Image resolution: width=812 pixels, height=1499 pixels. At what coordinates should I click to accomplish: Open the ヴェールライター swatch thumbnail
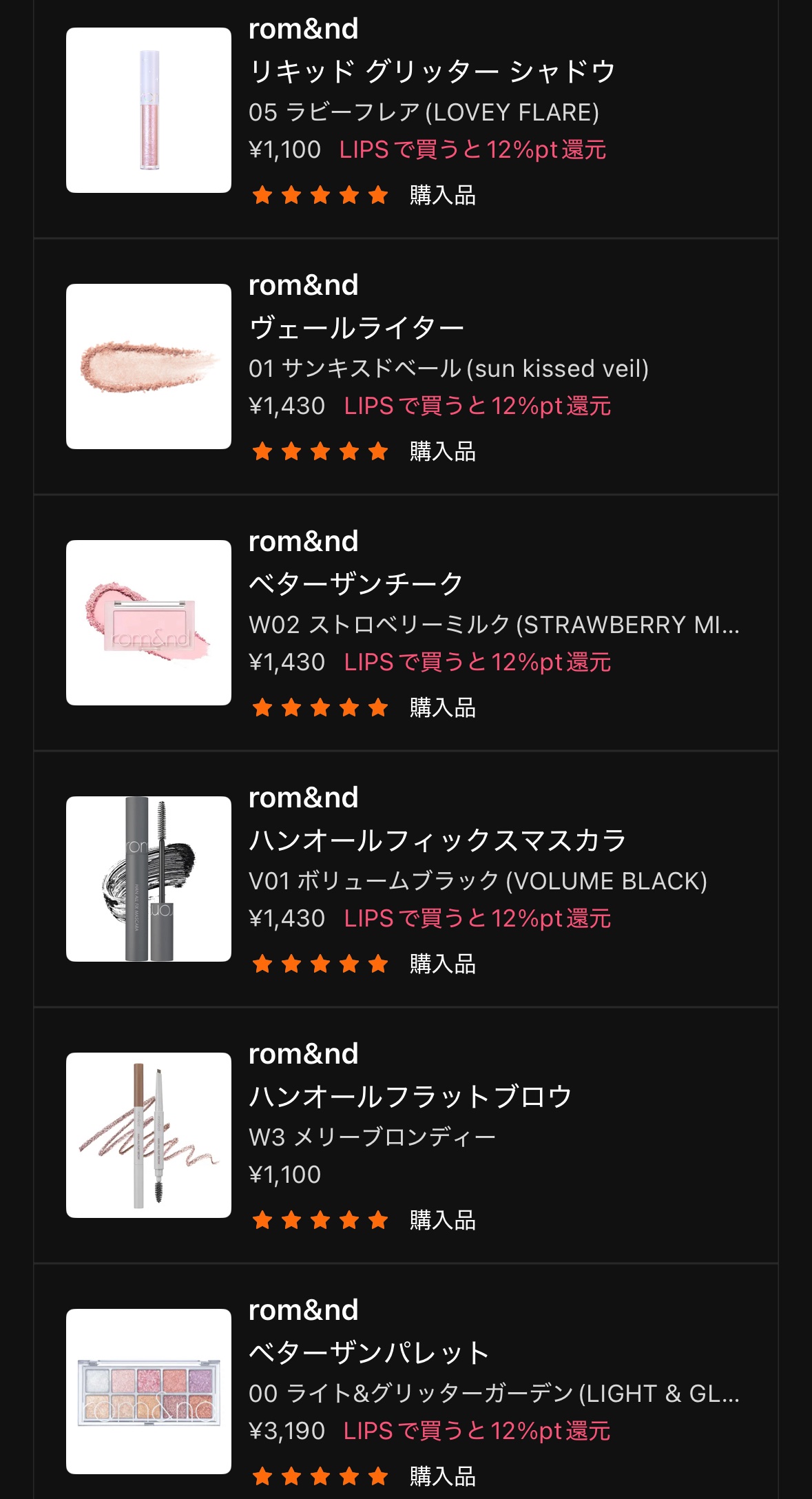tap(148, 365)
